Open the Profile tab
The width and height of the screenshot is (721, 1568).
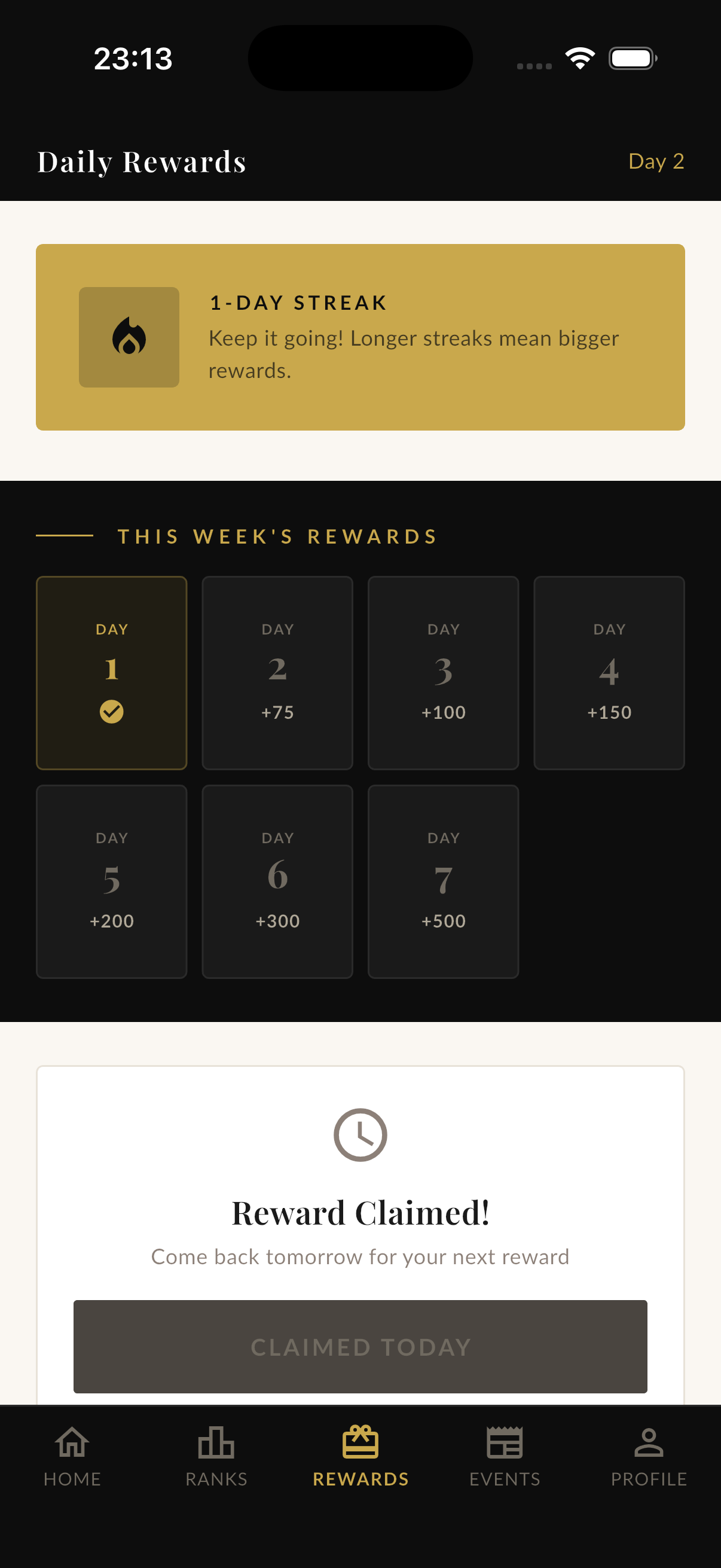pyautogui.click(x=649, y=1457)
